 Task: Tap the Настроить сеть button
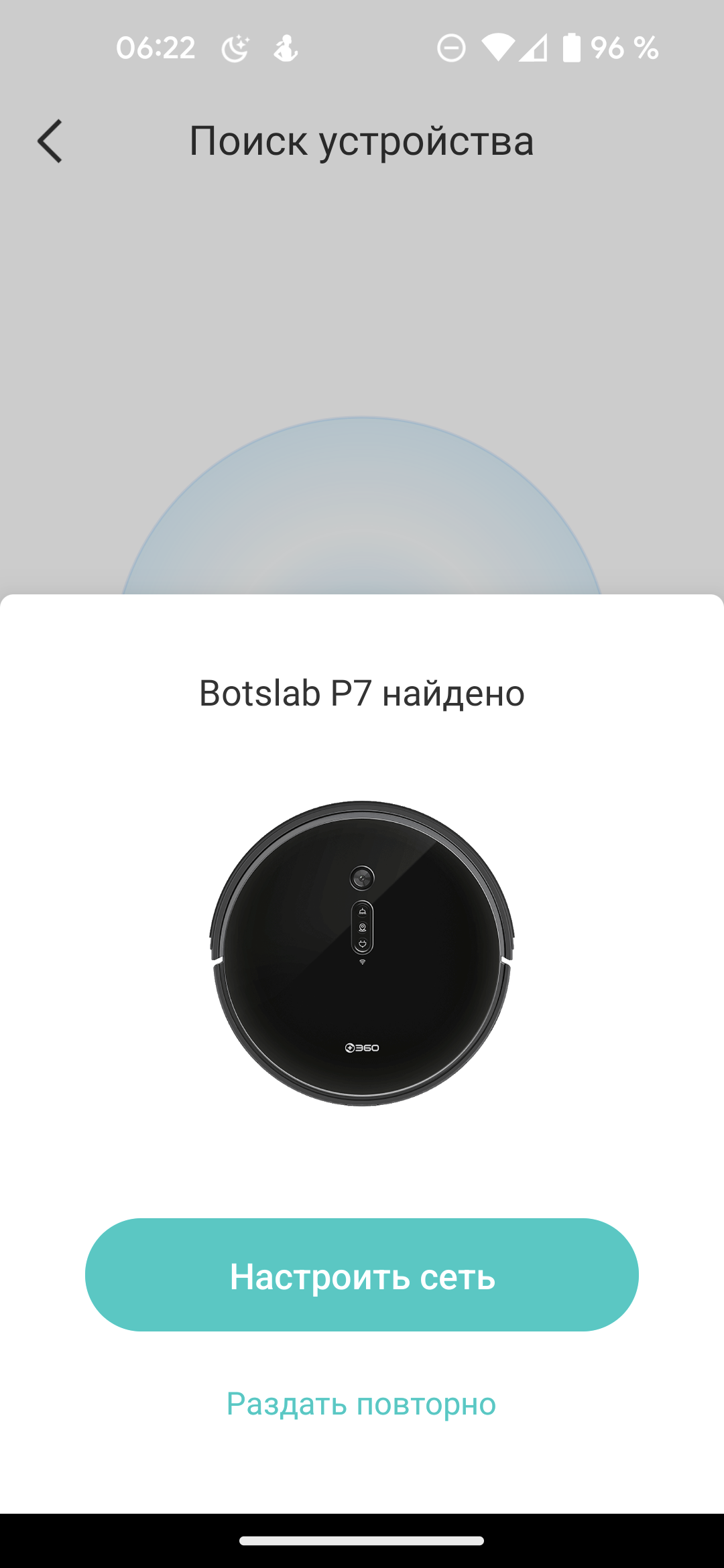(362, 1275)
